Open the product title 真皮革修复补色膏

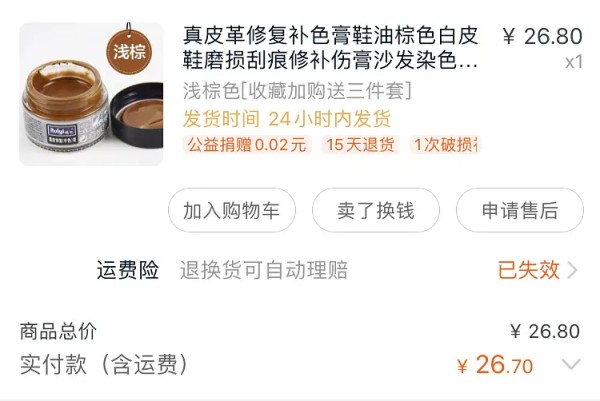click(330, 49)
